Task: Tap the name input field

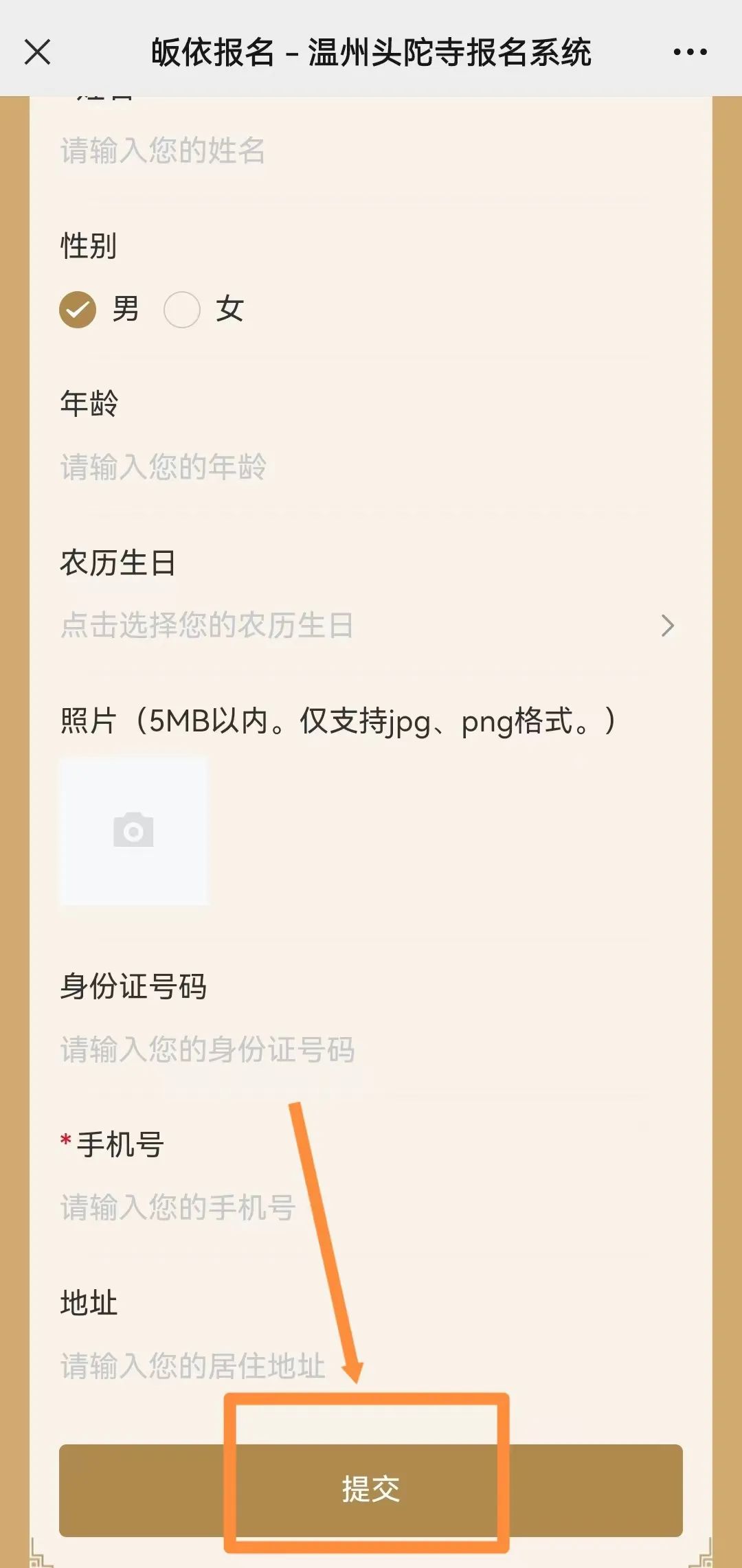Action: (x=275, y=150)
